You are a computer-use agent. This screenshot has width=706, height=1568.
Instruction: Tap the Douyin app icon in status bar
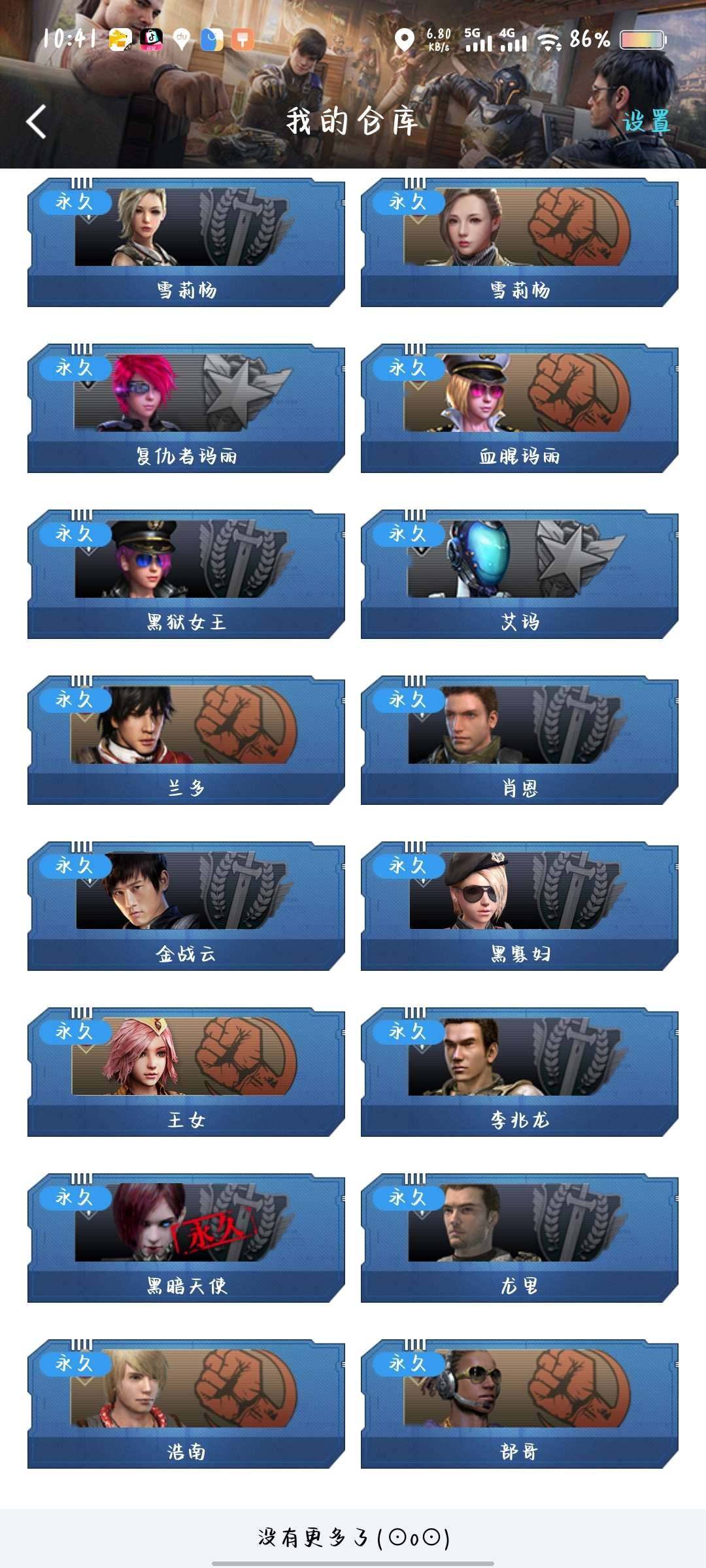(x=152, y=39)
